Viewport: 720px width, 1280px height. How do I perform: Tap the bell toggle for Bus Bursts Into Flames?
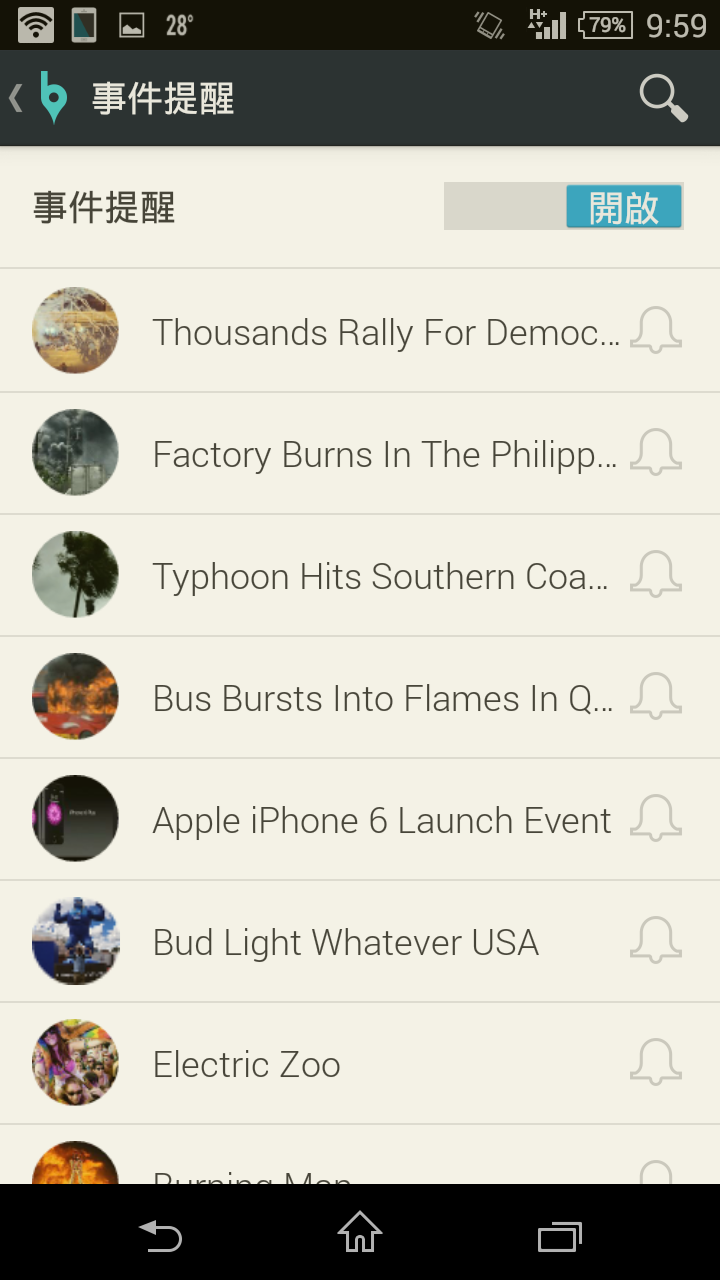pyautogui.click(x=655, y=696)
